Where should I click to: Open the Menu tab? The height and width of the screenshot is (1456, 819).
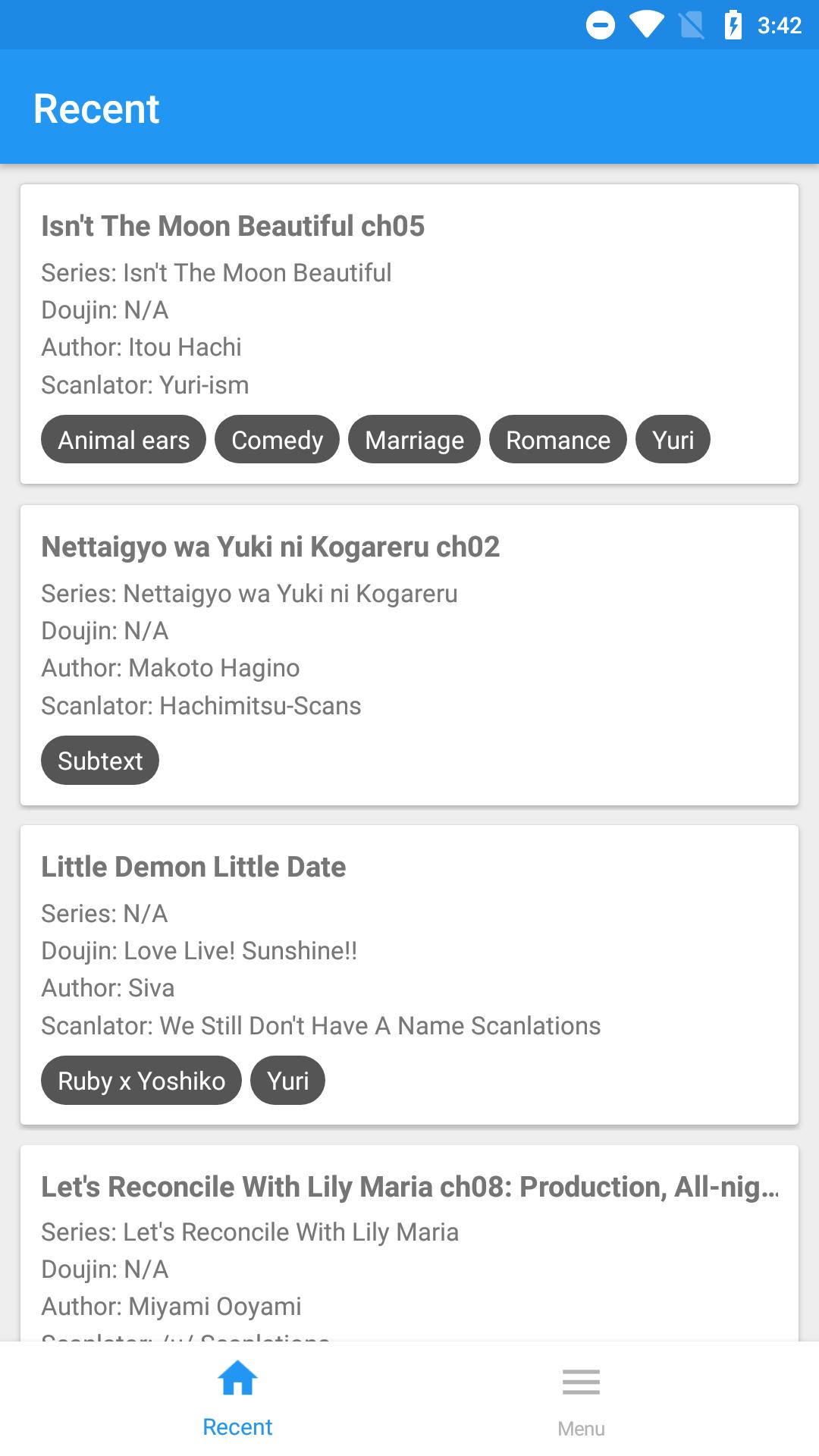[x=581, y=1398]
